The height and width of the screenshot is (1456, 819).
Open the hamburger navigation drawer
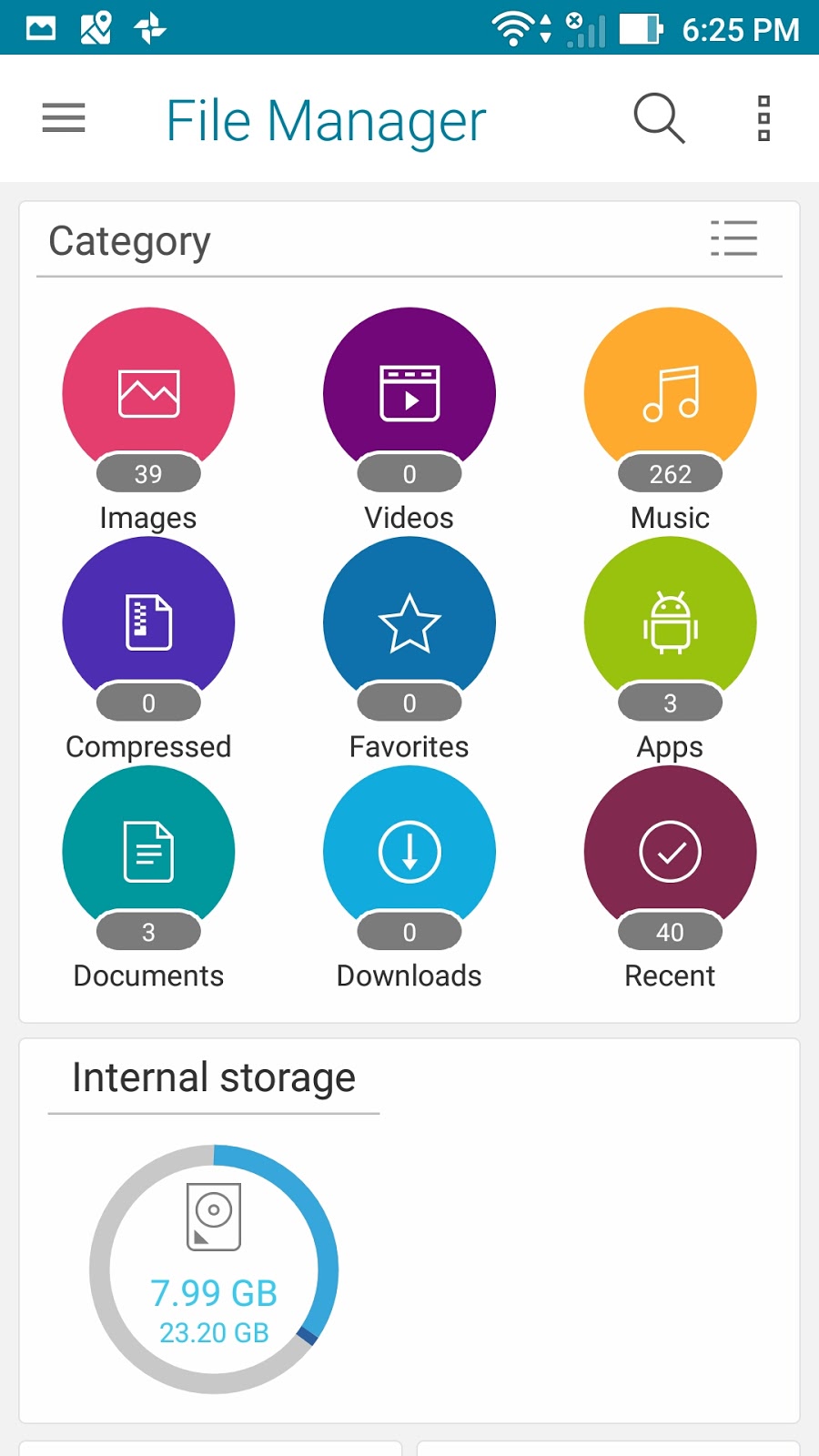click(x=64, y=118)
